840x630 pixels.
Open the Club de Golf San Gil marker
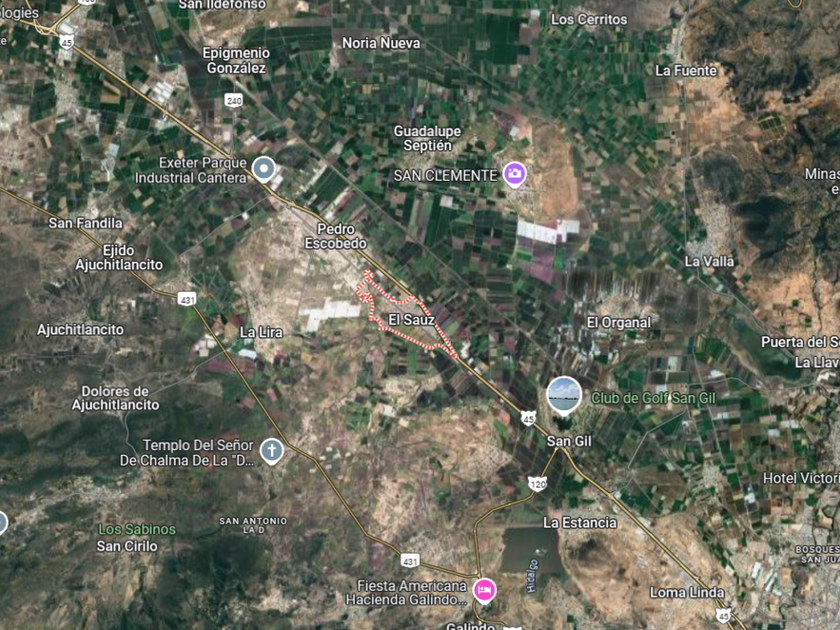tap(565, 395)
